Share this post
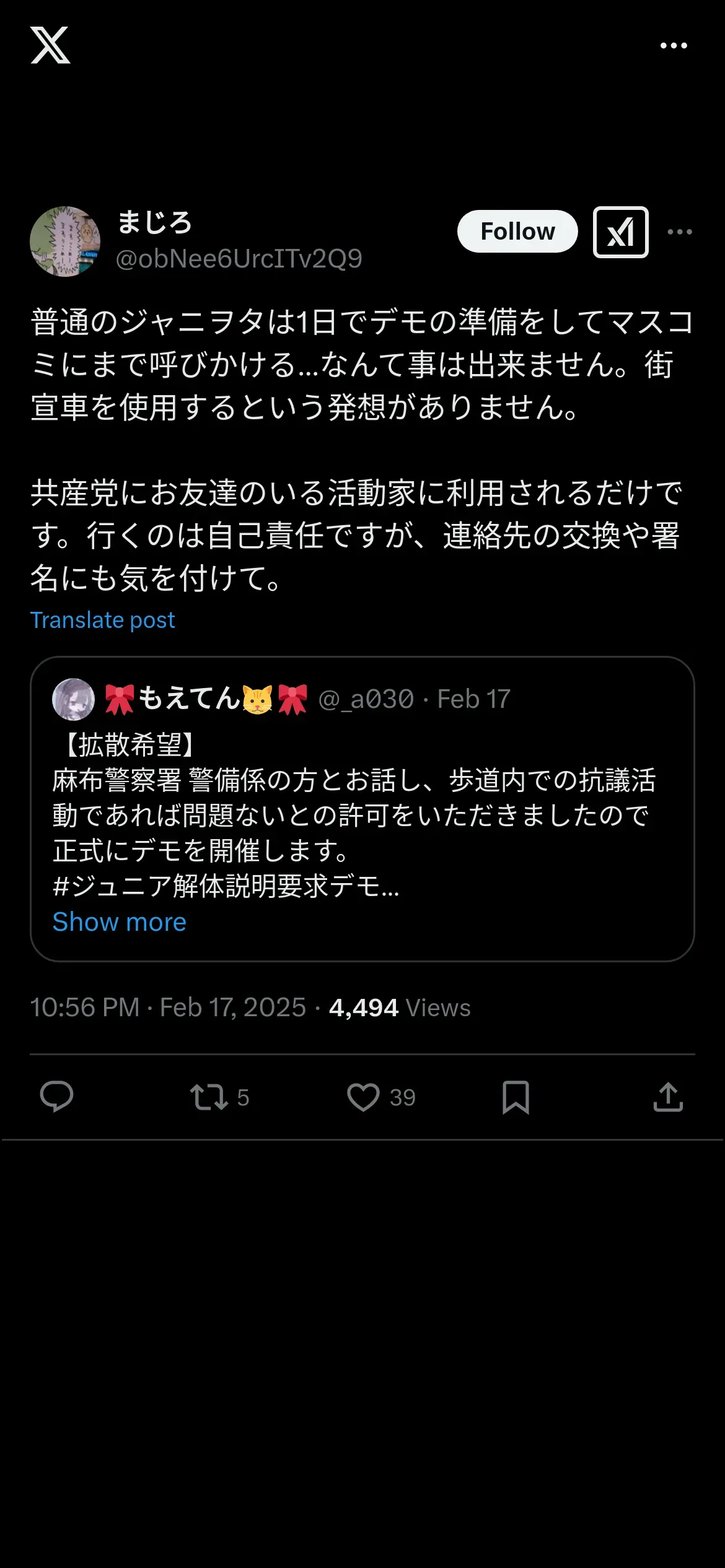 (668, 1097)
